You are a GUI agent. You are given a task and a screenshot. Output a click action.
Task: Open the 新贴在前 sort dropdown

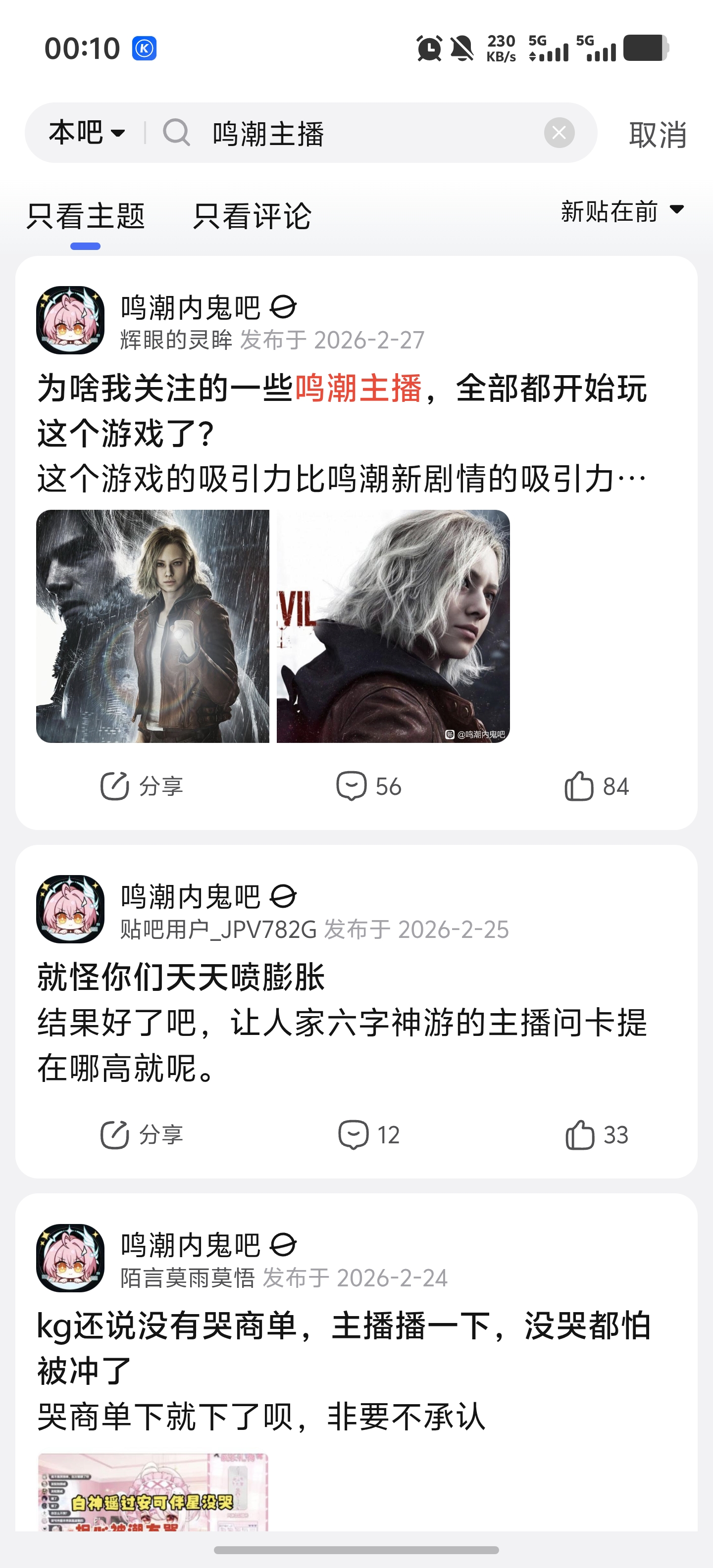(622, 211)
